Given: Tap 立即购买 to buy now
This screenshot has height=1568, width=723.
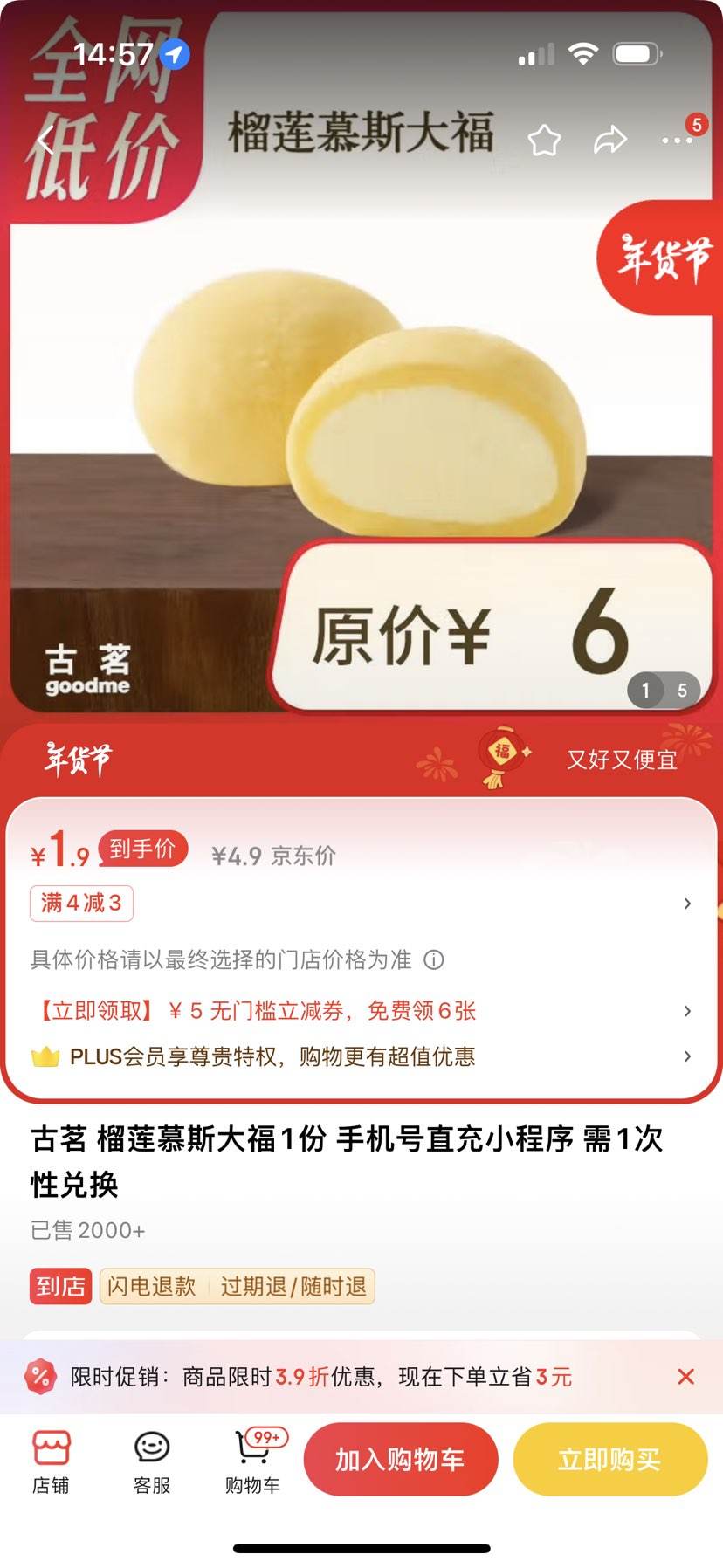Looking at the screenshot, I should (610, 1459).
